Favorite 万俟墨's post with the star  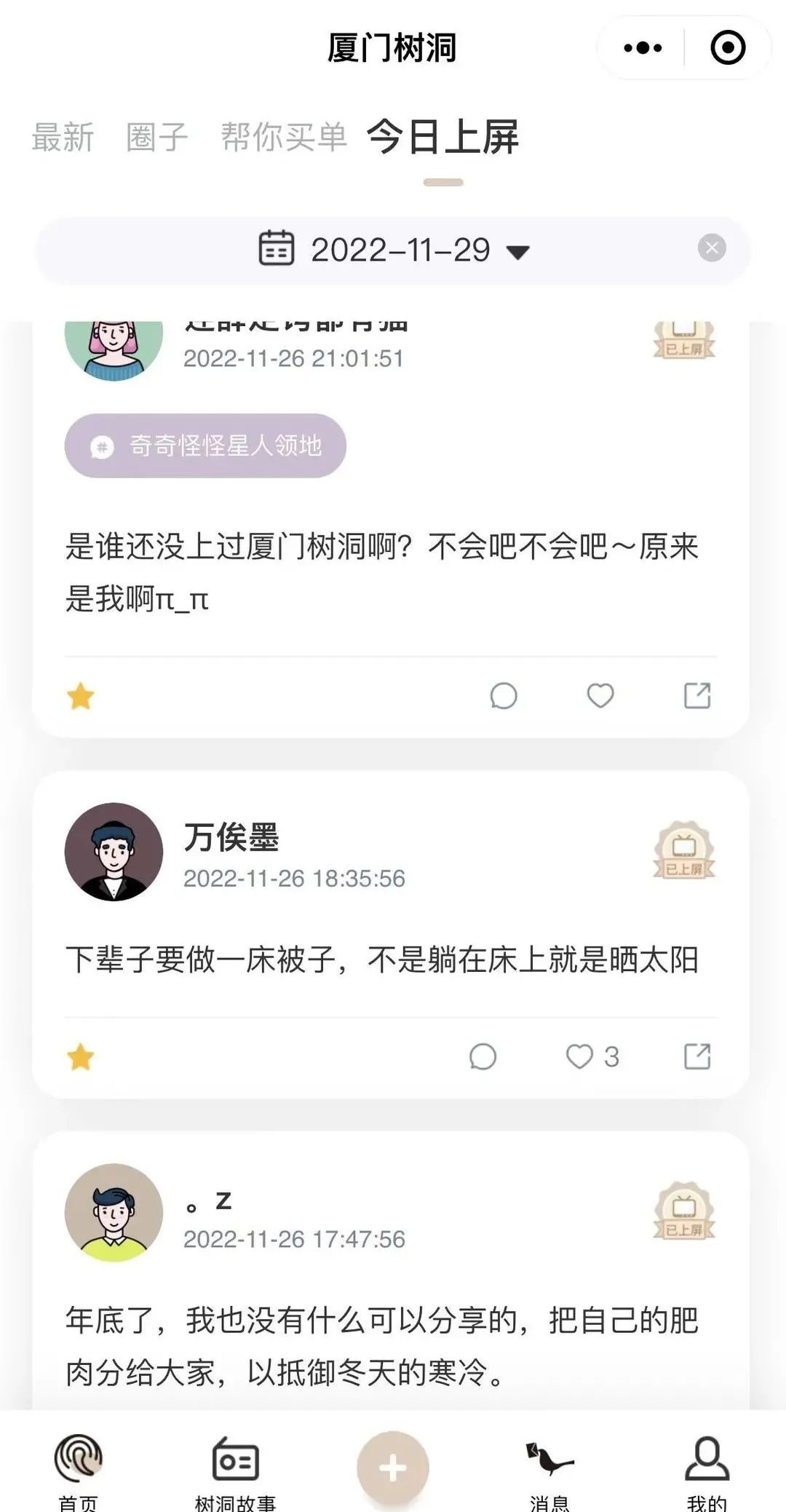pyautogui.click(x=81, y=1057)
